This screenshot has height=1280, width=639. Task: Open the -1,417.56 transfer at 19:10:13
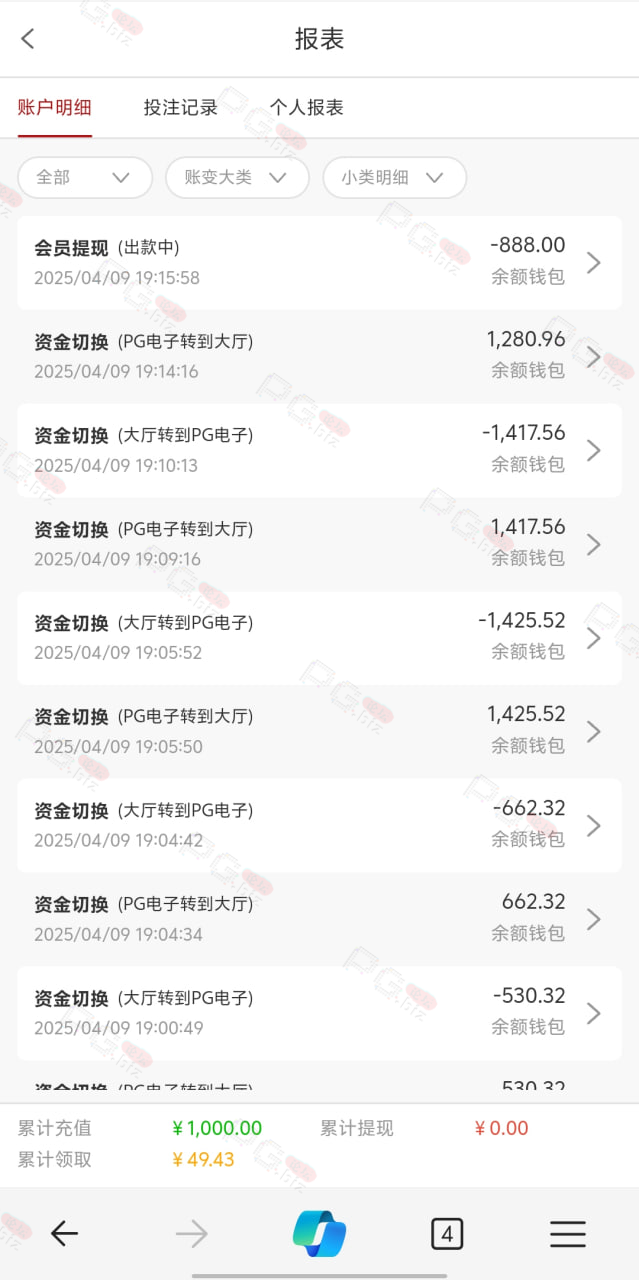coord(319,450)
